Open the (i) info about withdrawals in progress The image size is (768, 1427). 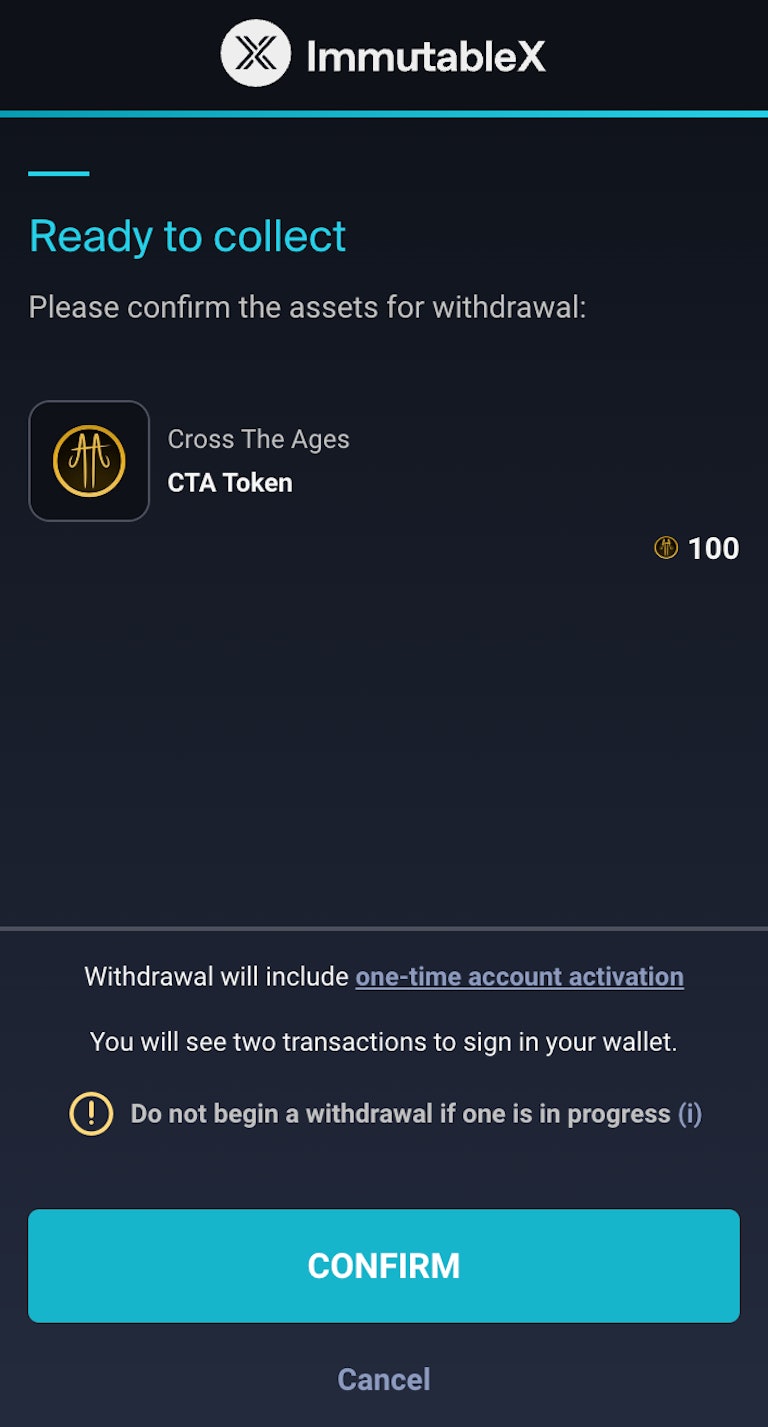(x=690, y=1114)
